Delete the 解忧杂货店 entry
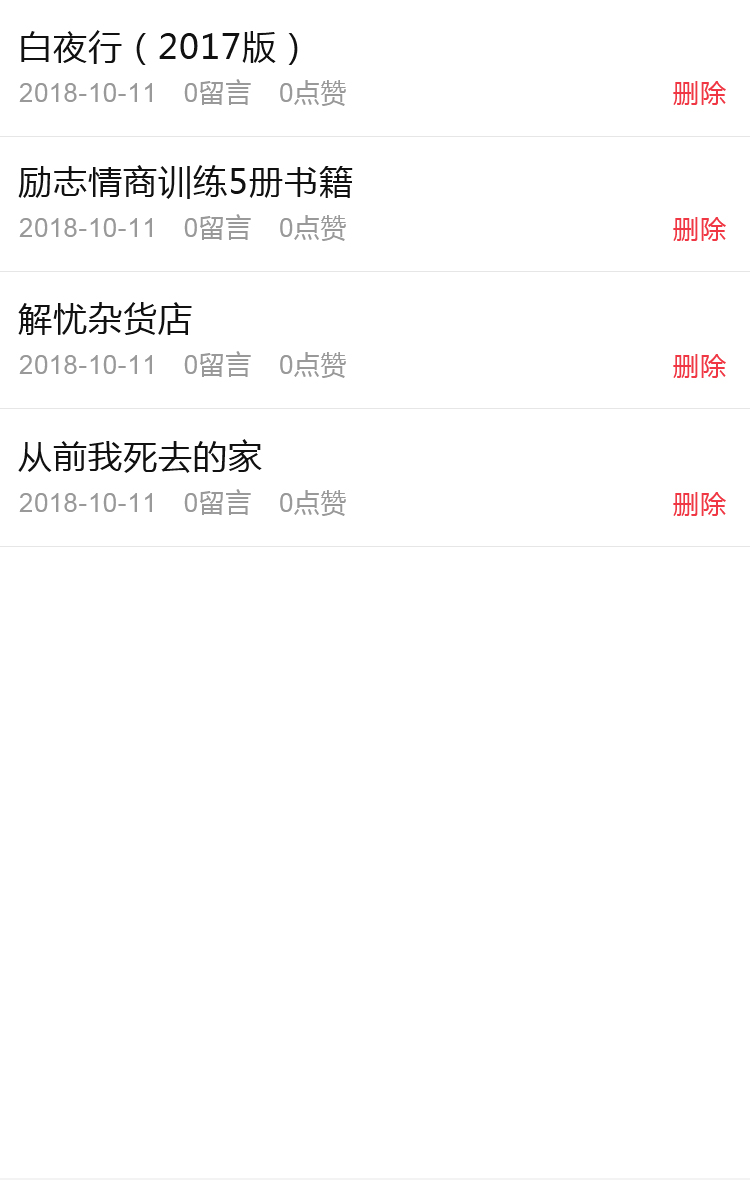 [699, 366]
